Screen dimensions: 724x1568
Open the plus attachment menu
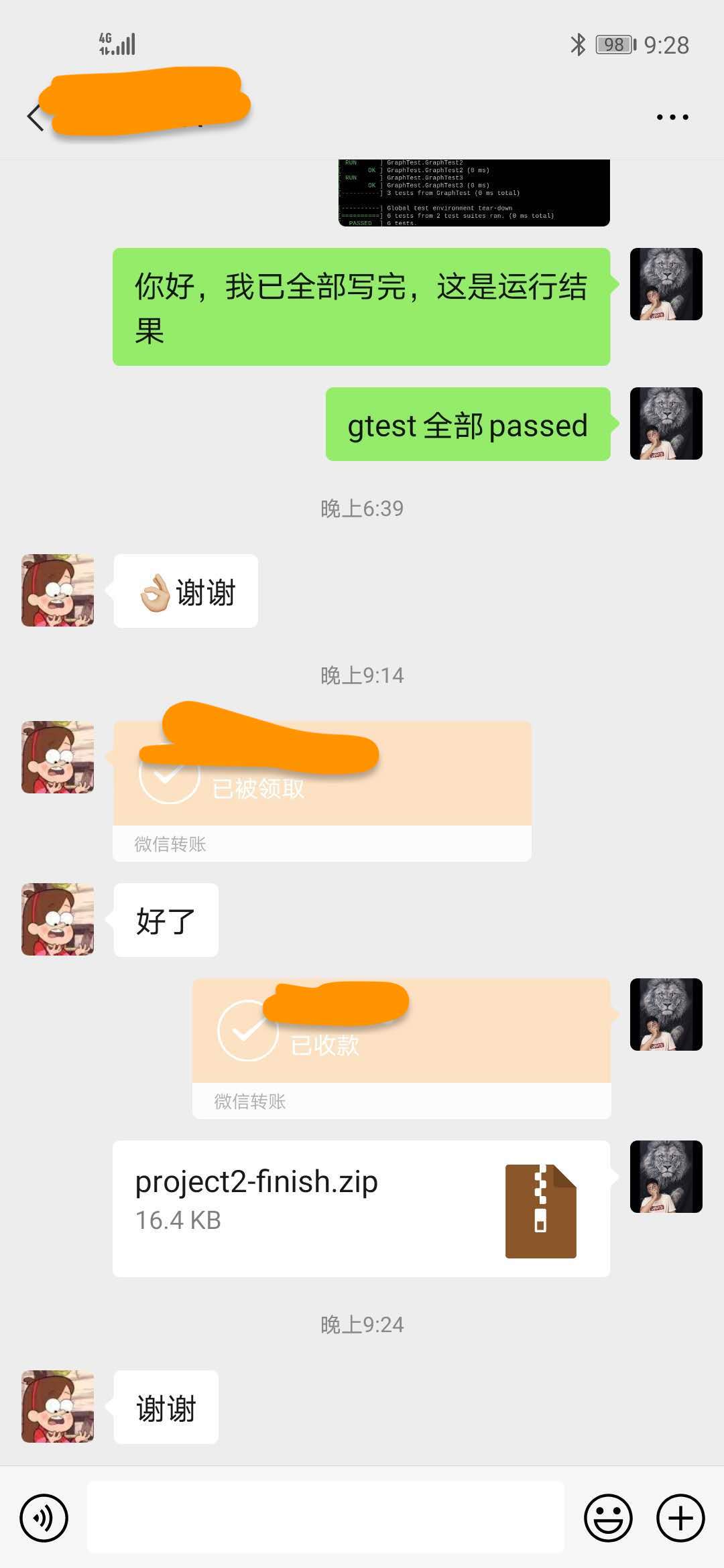point(680,1518)
